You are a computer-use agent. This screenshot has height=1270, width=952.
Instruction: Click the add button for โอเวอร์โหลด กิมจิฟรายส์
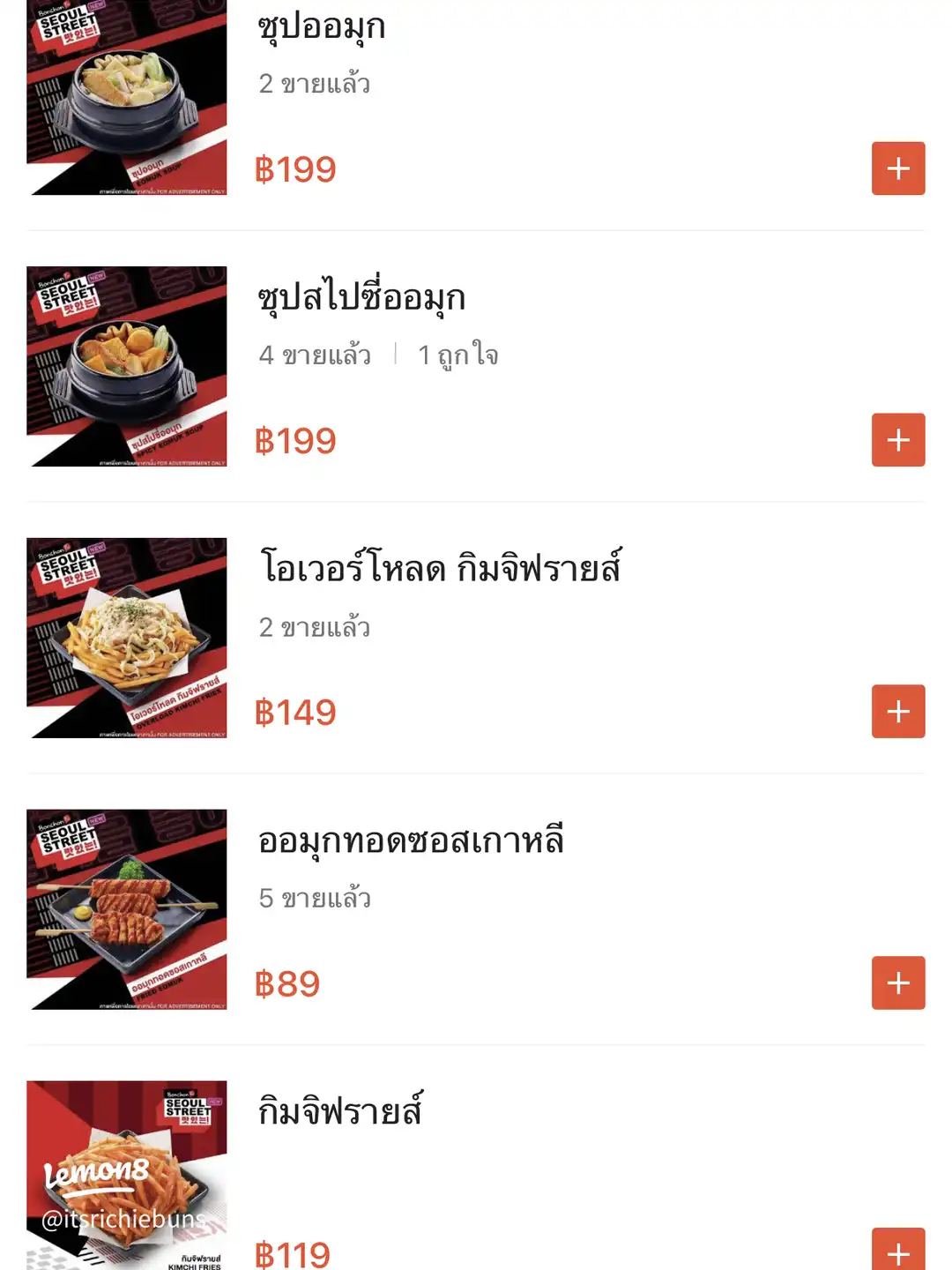click(x=898, y=710)
